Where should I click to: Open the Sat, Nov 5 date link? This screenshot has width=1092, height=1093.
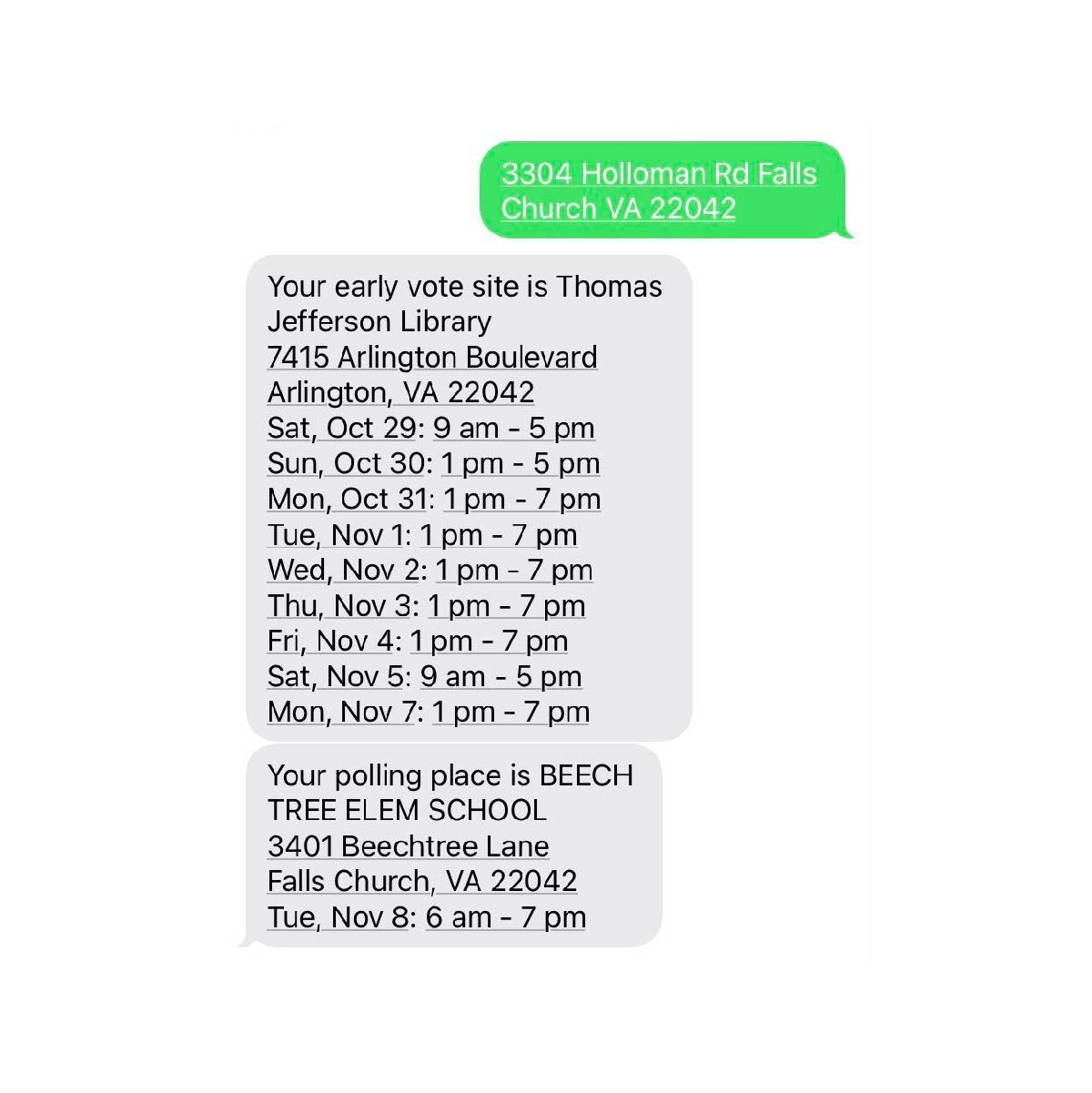pos(335,676)
